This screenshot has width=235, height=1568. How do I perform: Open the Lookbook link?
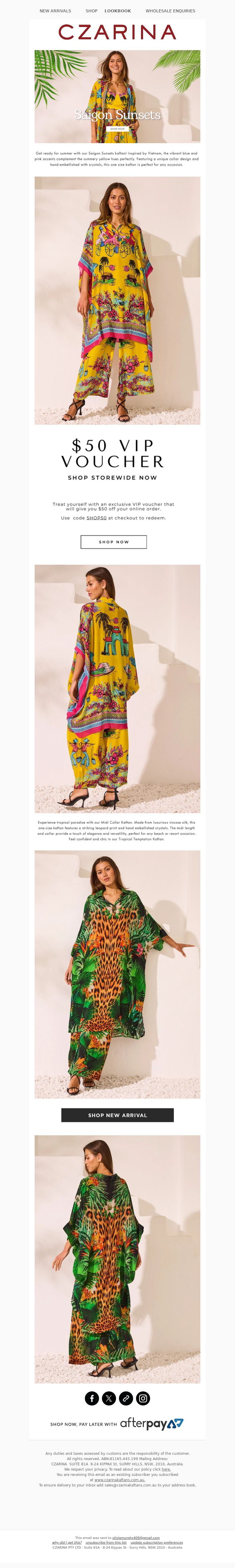[117, 11]
